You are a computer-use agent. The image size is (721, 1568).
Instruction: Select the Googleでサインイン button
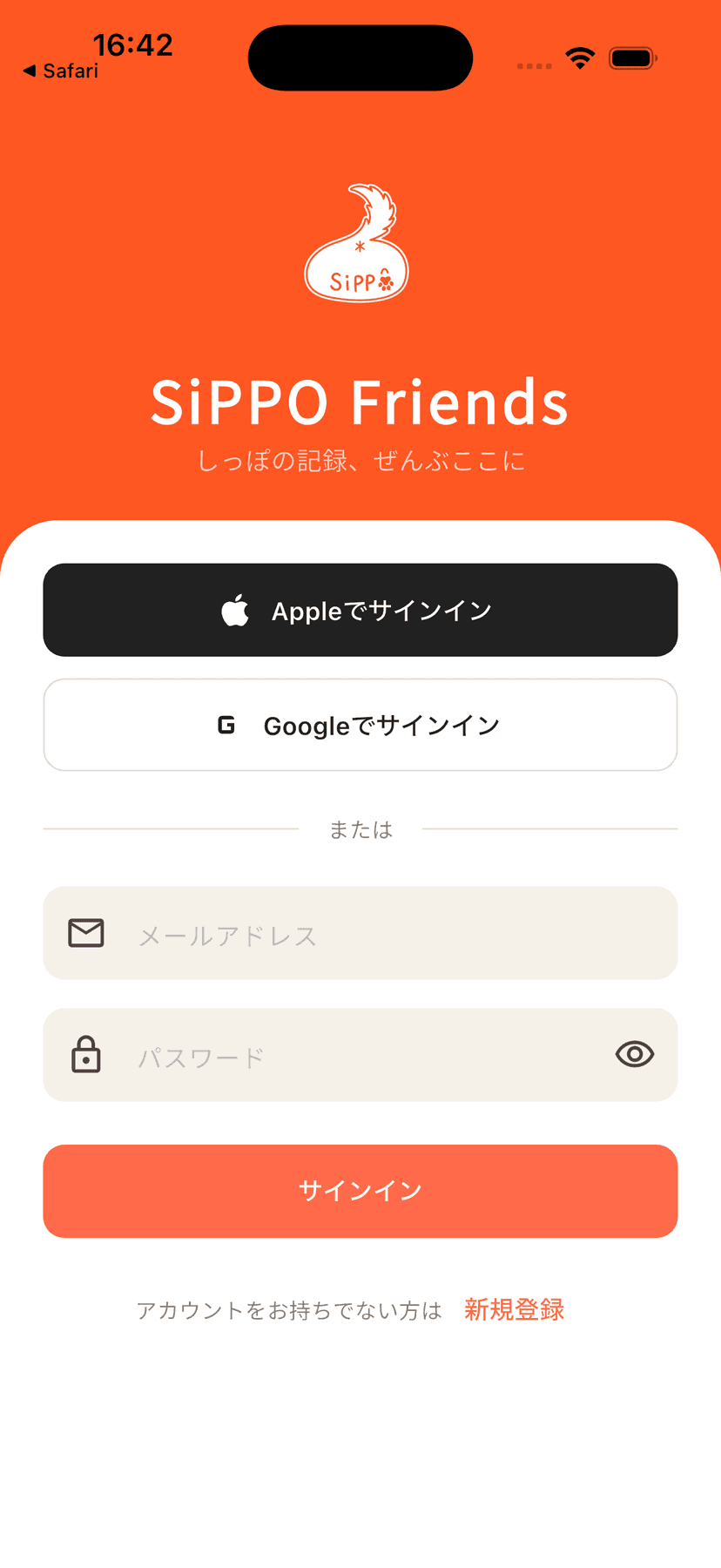(x=360, y=725)
